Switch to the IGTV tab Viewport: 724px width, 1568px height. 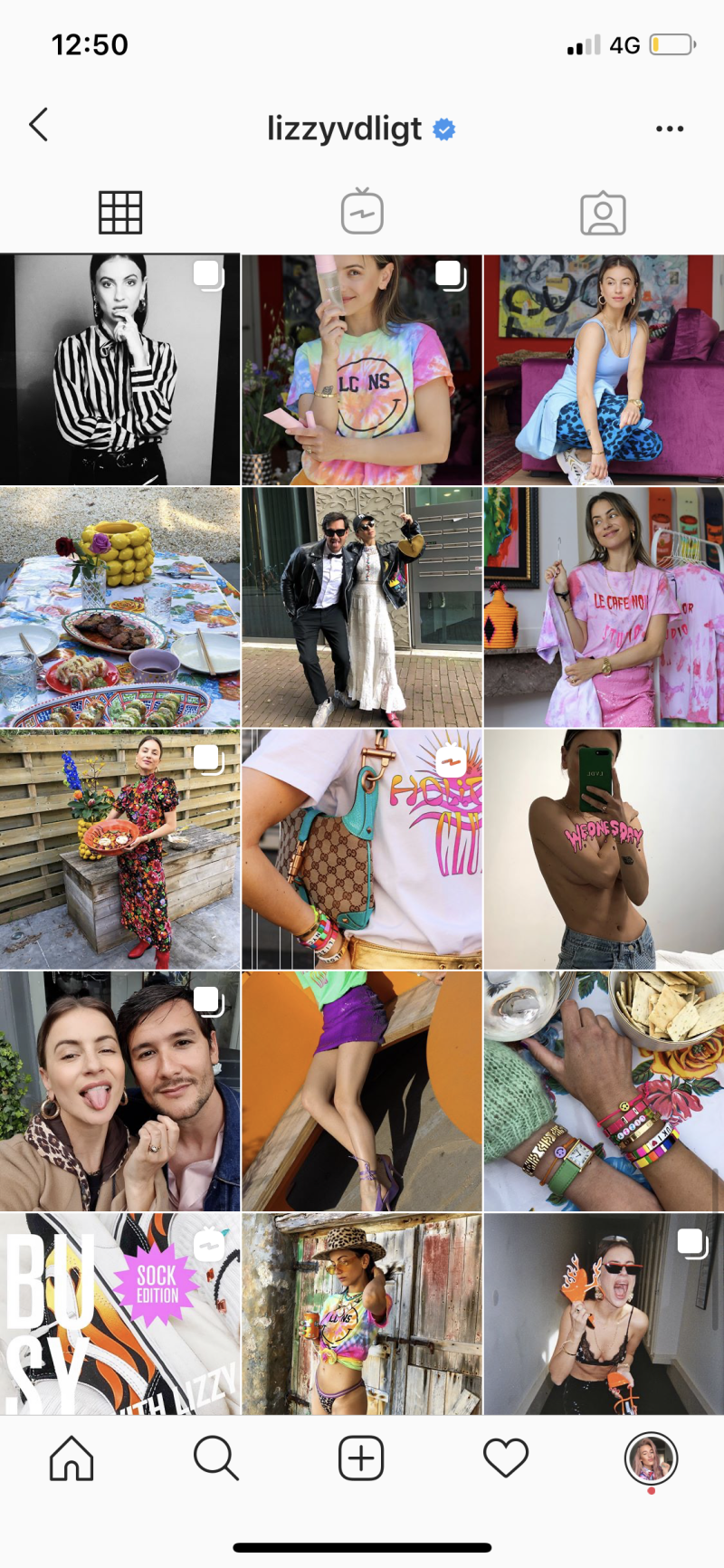[x=362, y=213]
